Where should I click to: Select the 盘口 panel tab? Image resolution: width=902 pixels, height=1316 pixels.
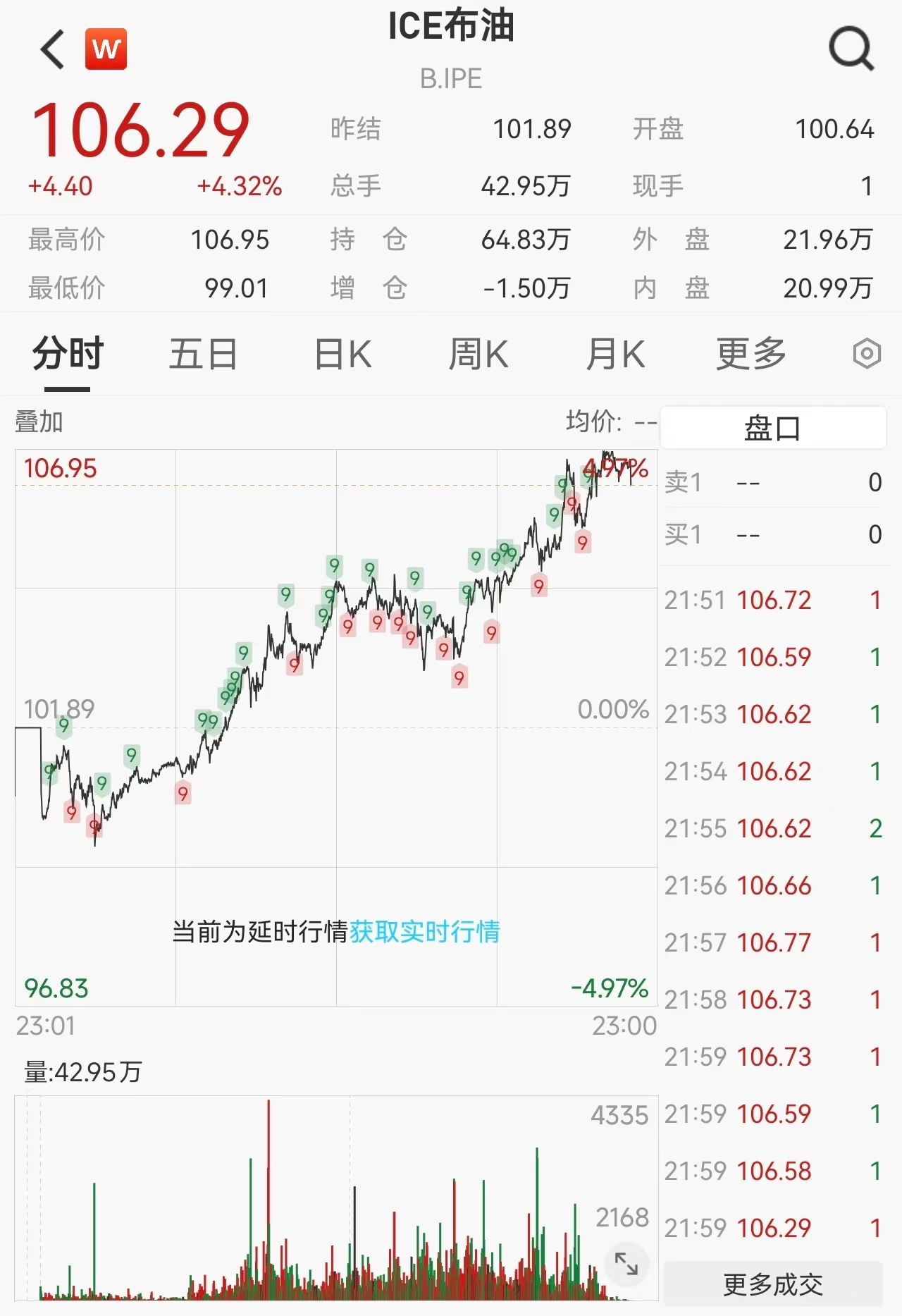point(773,428)
